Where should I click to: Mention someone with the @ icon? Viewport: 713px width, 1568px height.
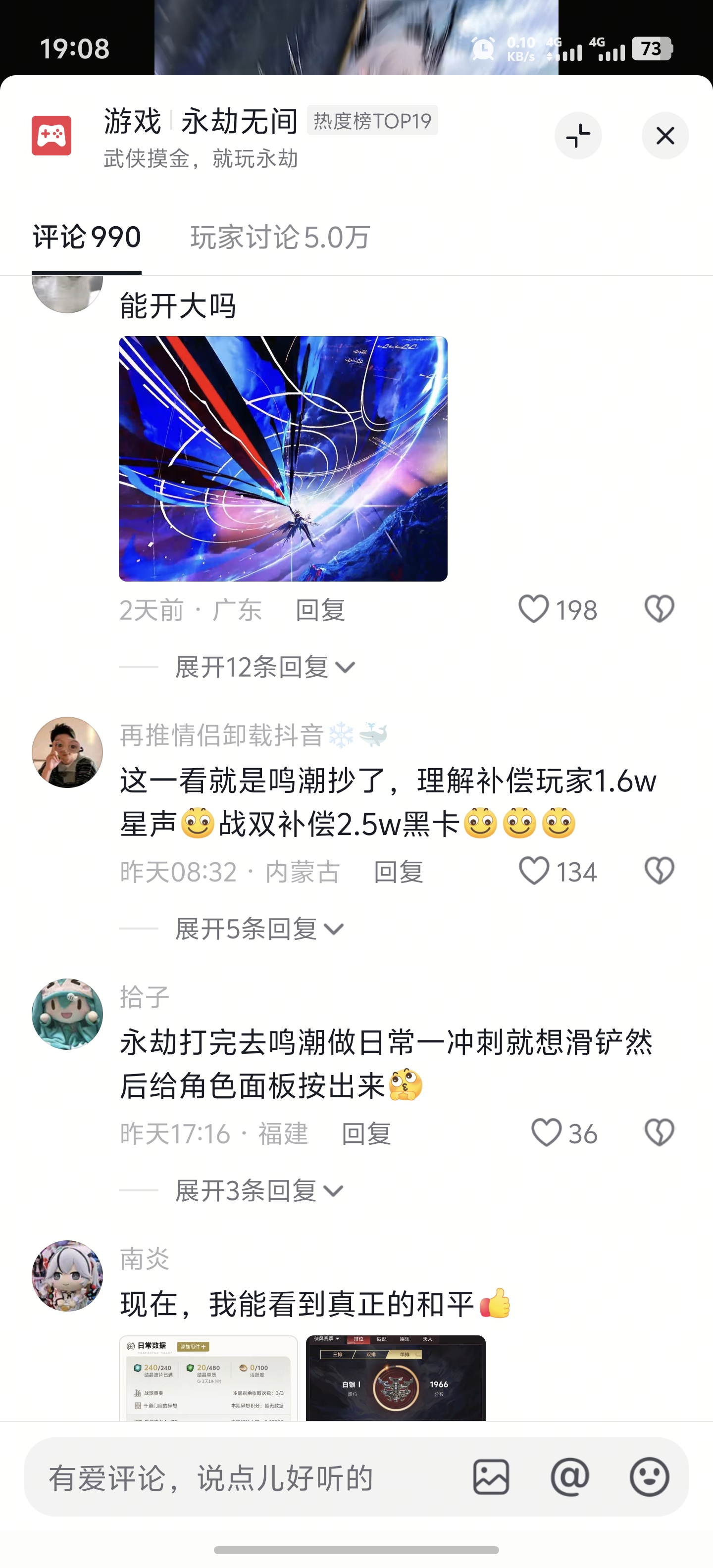pyautogui.click(x=570, y=1477)
